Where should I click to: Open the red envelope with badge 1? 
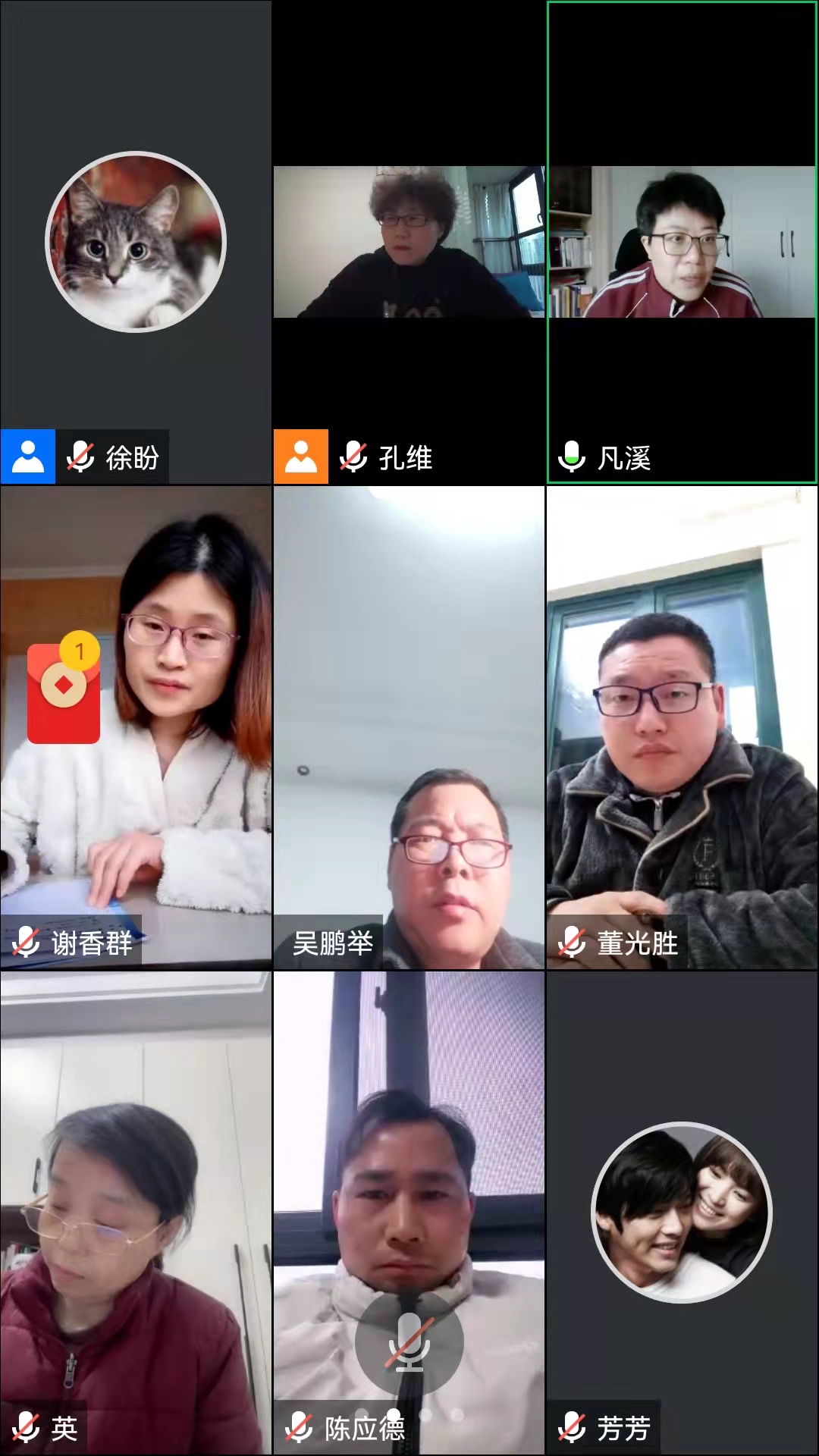pos(64,692)
